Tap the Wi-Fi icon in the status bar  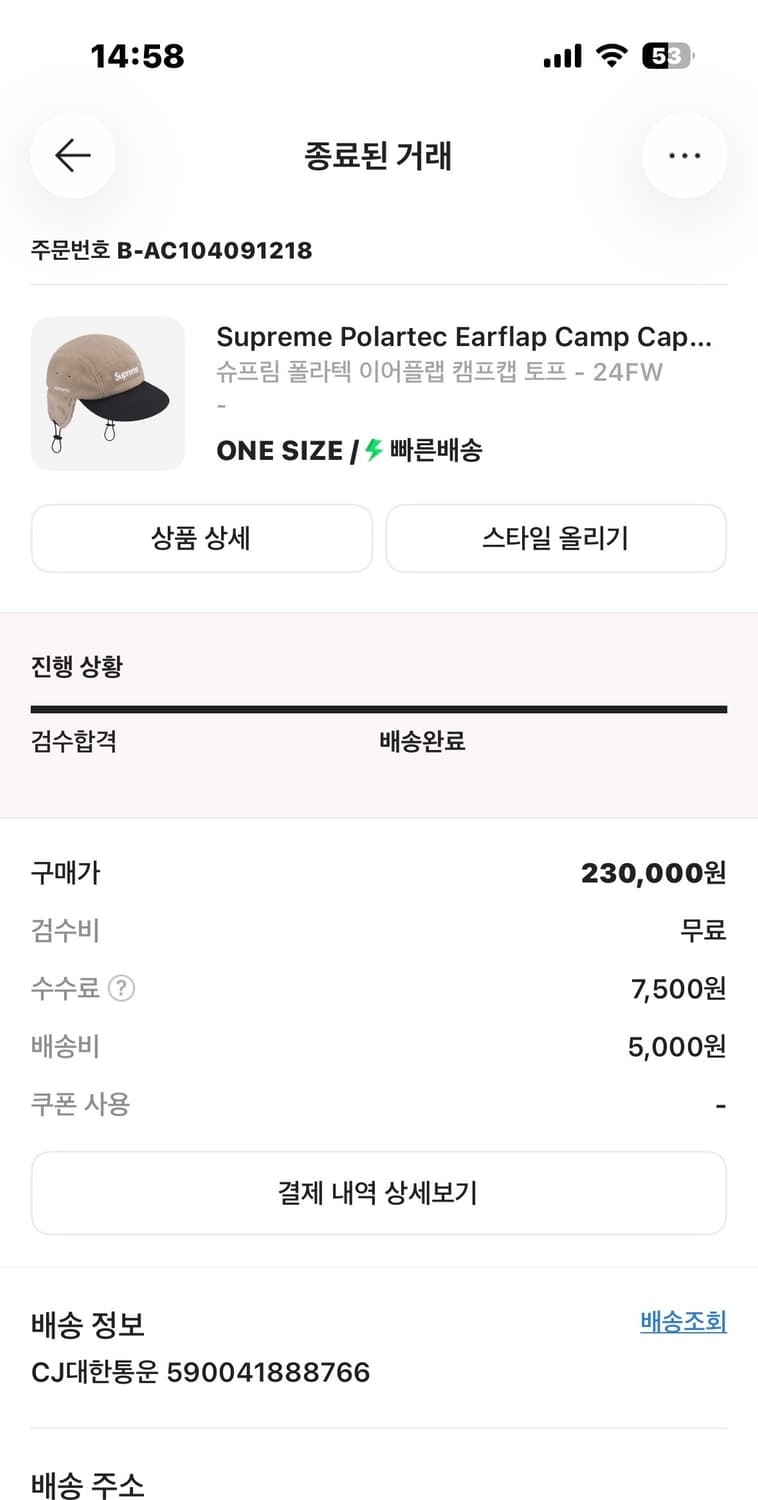(610, 57)
